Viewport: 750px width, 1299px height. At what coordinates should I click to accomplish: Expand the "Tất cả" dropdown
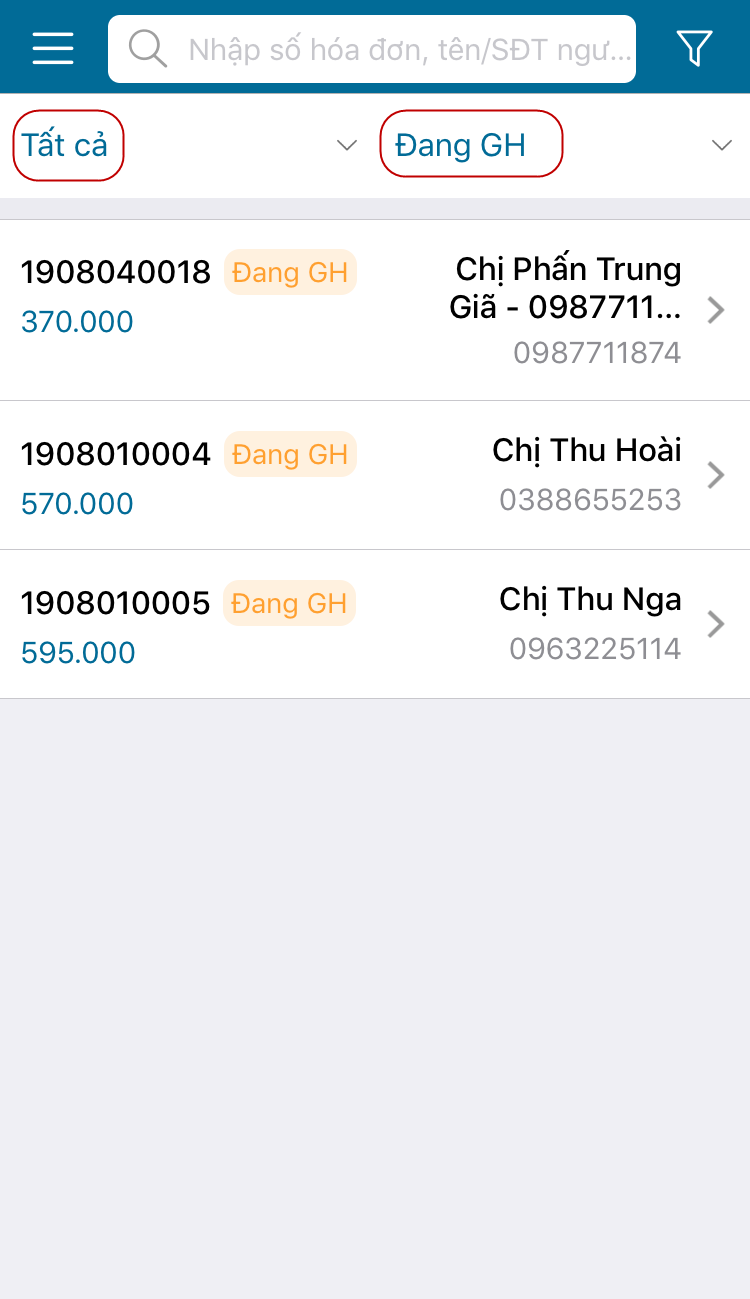185,146
